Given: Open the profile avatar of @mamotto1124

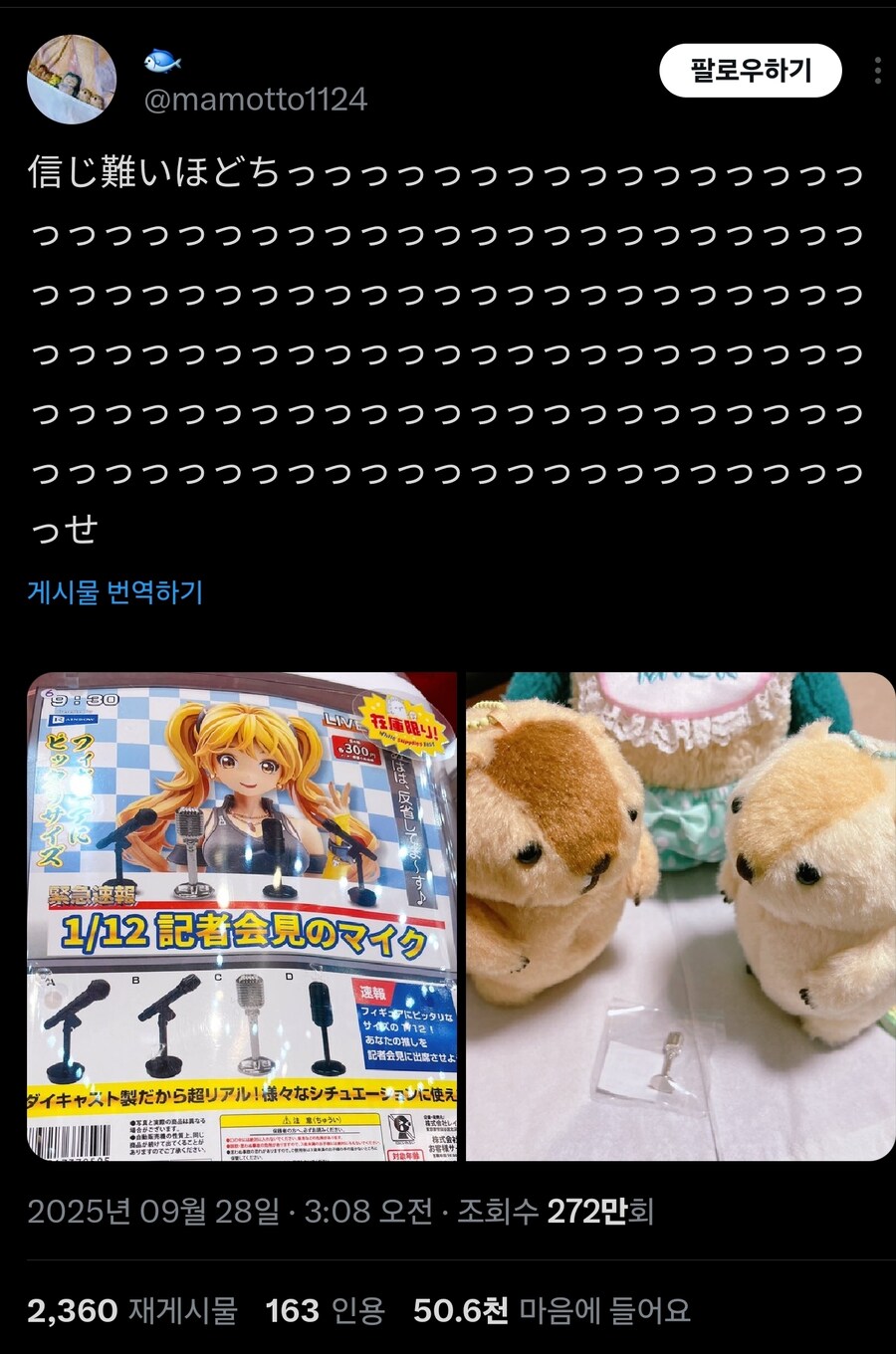Looking at the screenshot, I should (72, 80).
